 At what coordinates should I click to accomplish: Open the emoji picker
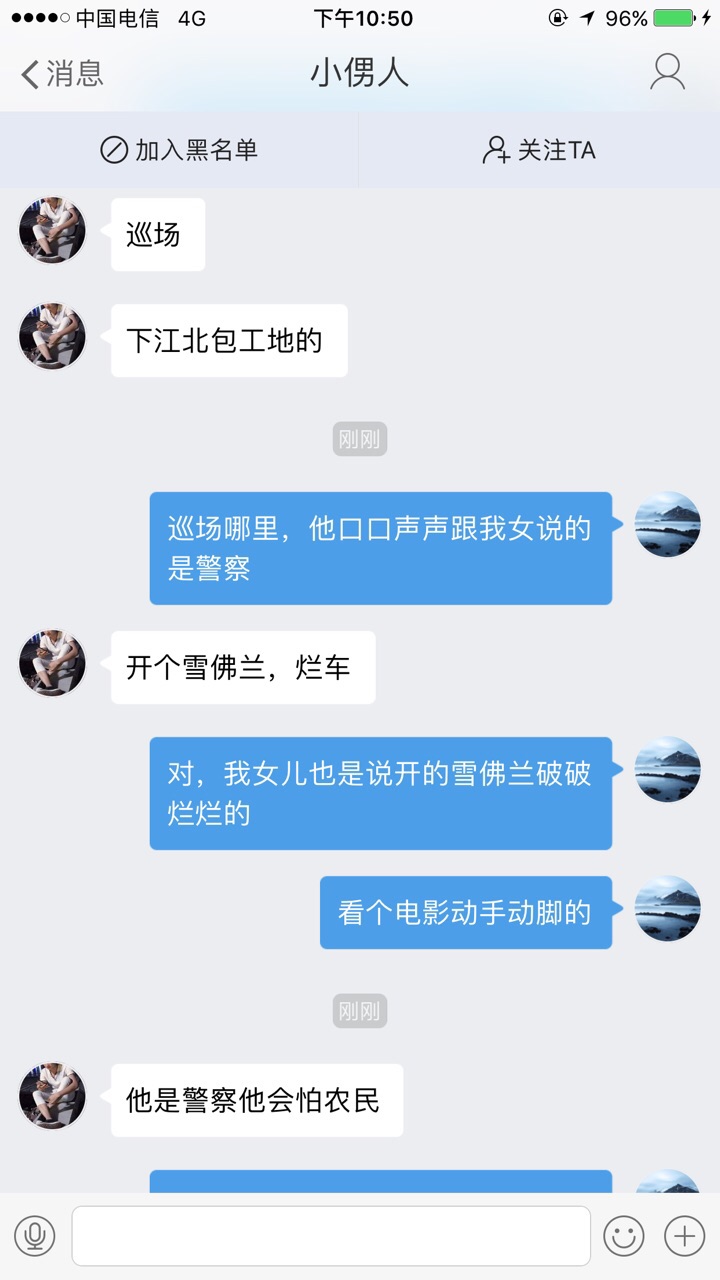(x=623, y=1237)
